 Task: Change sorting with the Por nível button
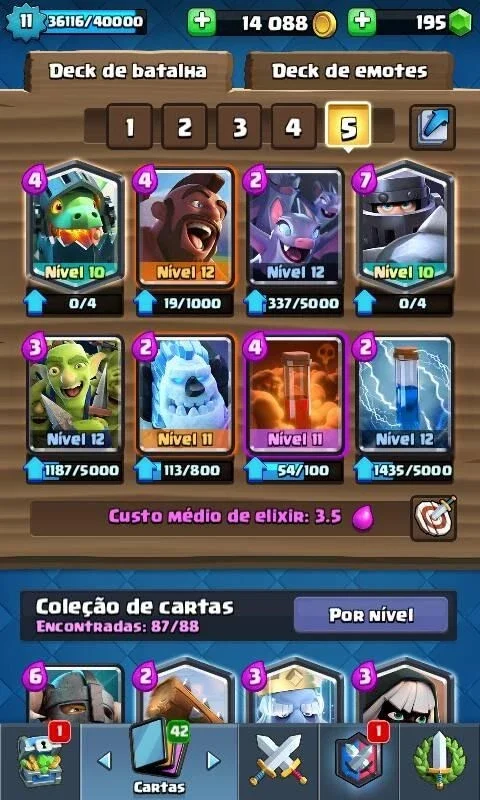click(371, 615)
